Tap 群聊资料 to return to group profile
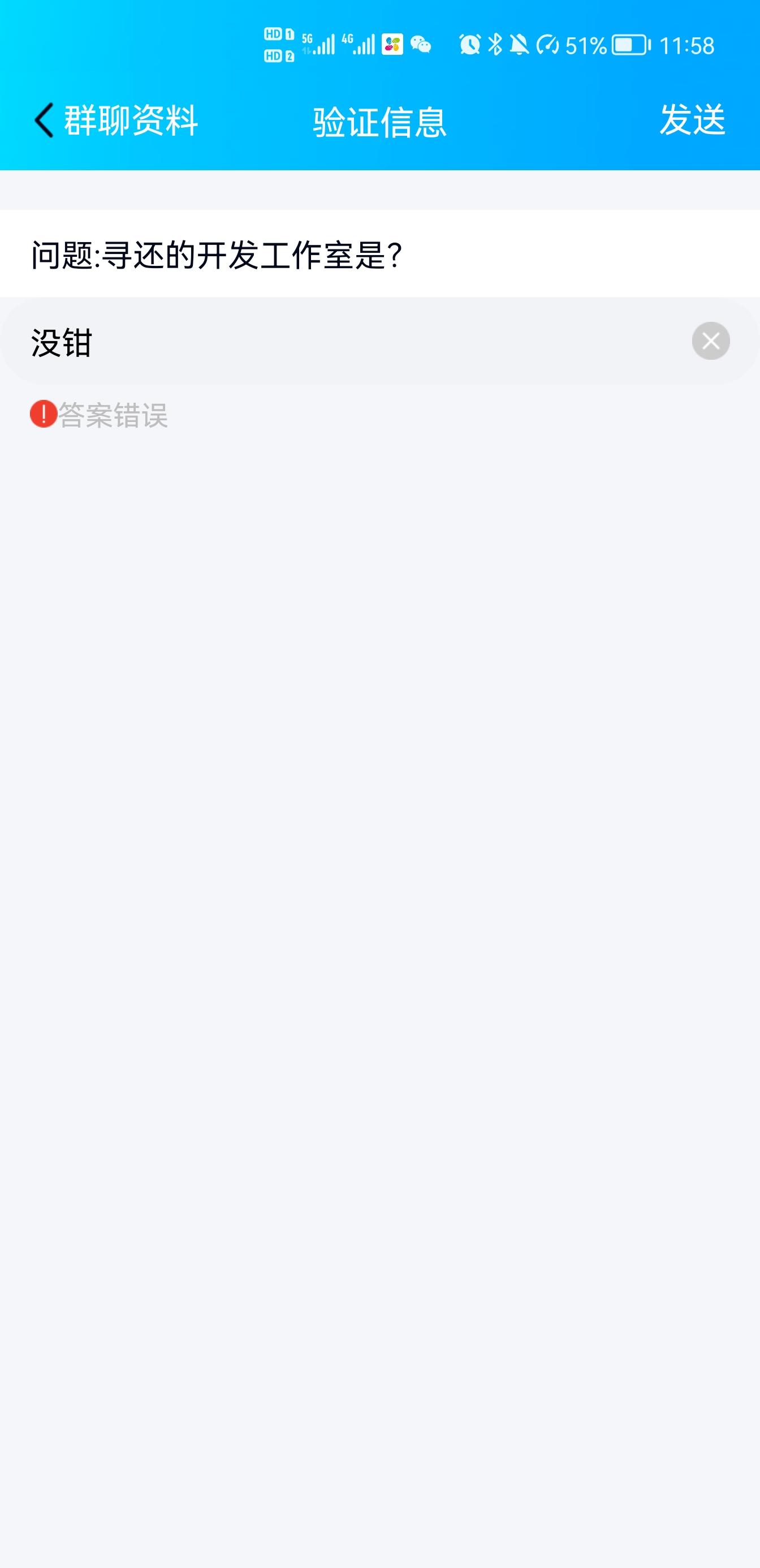The height and width of the screenshot is (1568, 760). click(x=129, y=119)
